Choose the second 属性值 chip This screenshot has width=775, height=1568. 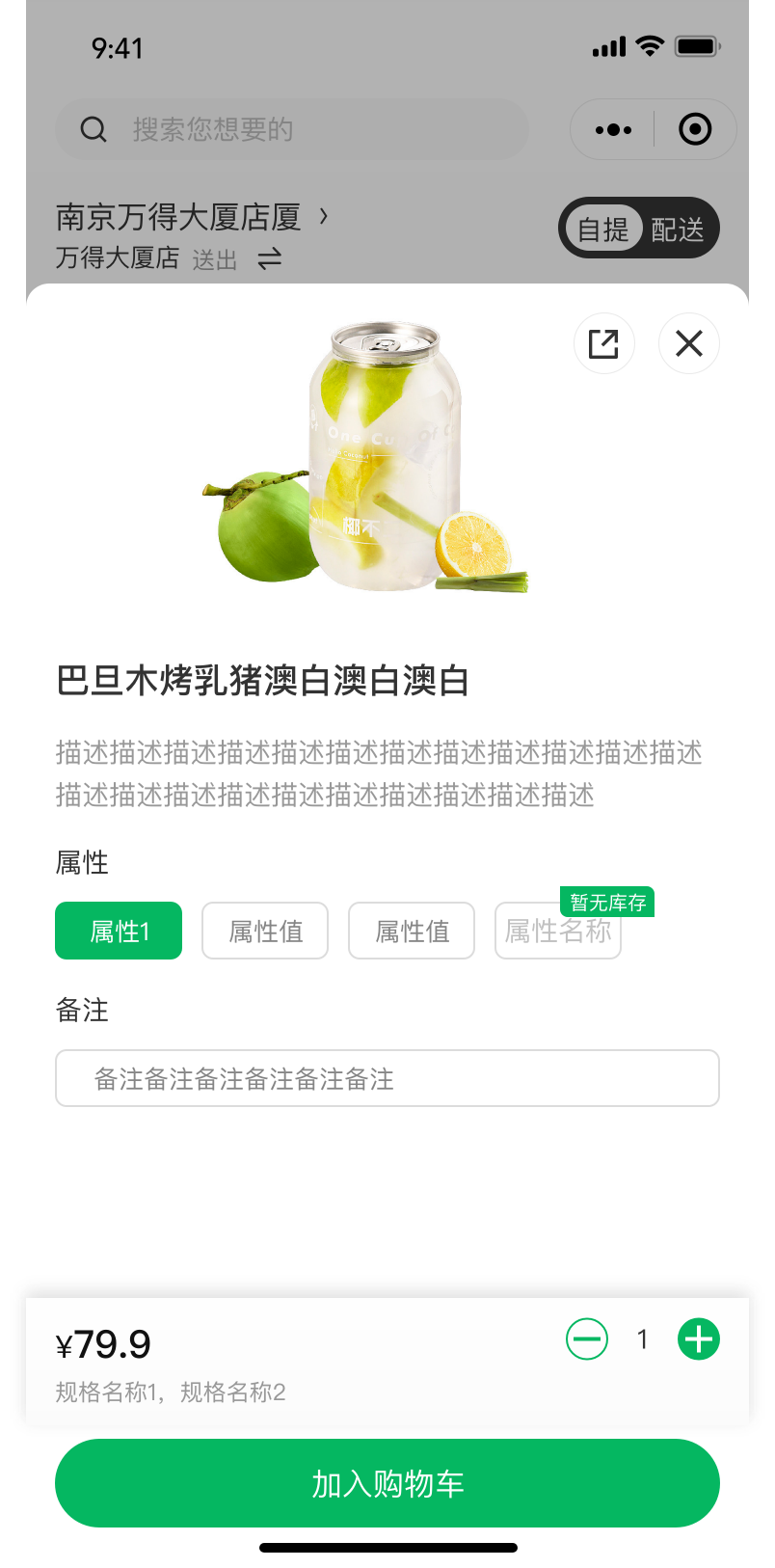412,931
